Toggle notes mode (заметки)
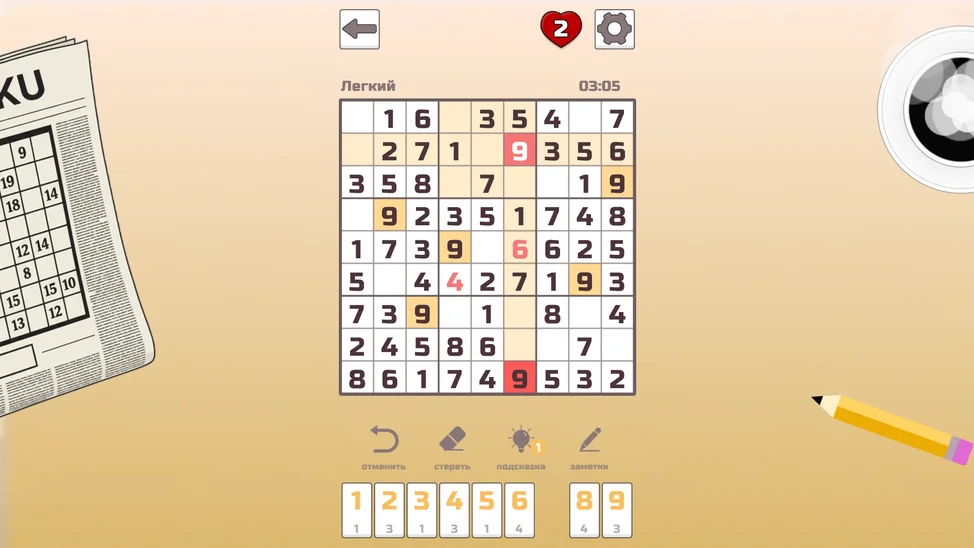 pos(589,447)
